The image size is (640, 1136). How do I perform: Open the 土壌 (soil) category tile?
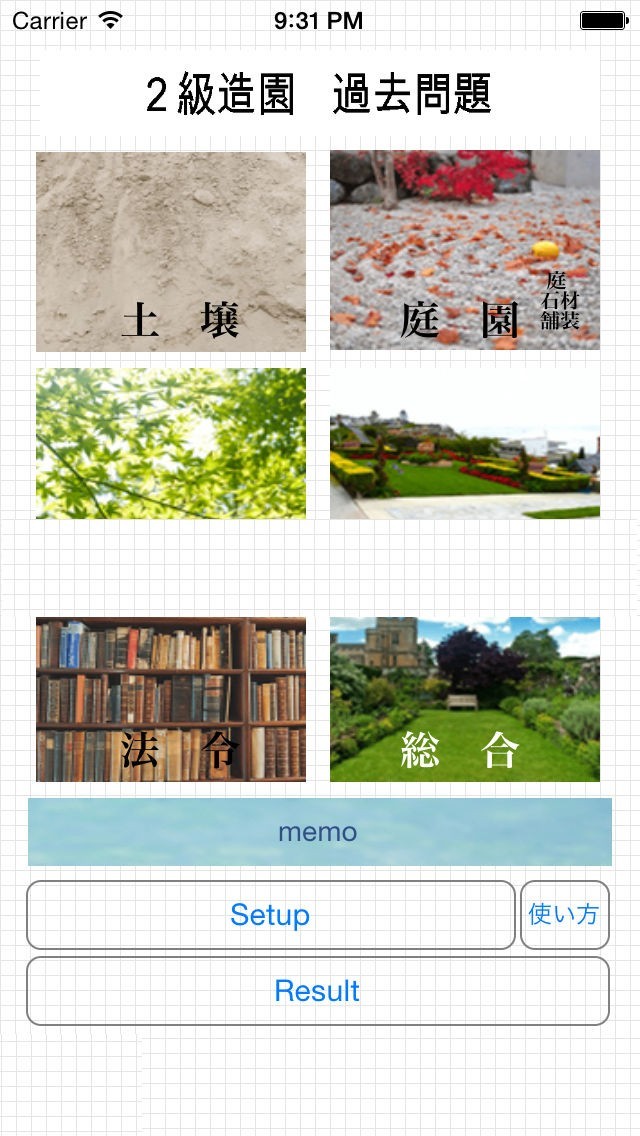[171, 251]
